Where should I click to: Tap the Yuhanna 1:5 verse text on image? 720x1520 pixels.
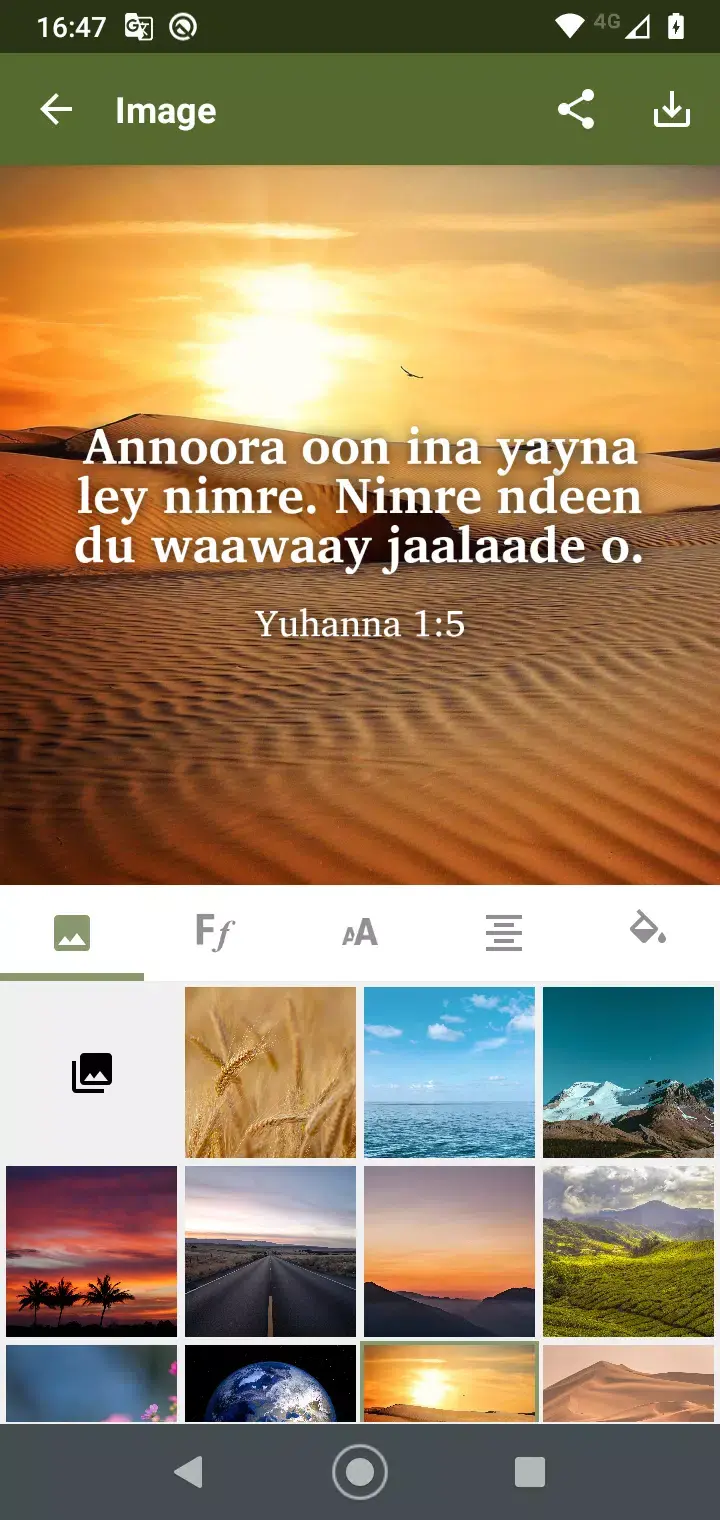coord(360,625)
